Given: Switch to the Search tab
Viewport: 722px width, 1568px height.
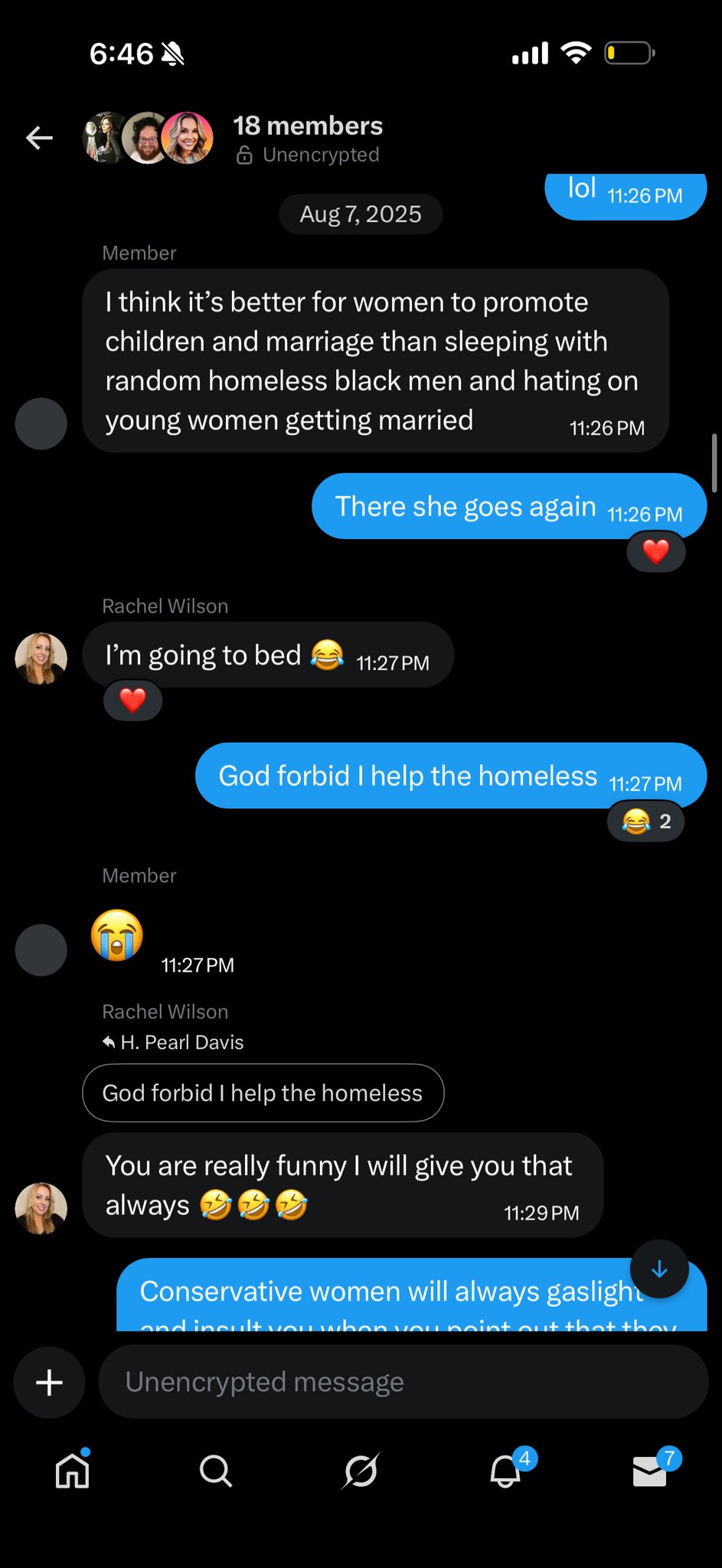Looking at the screenshot, I should point(216,1471).
